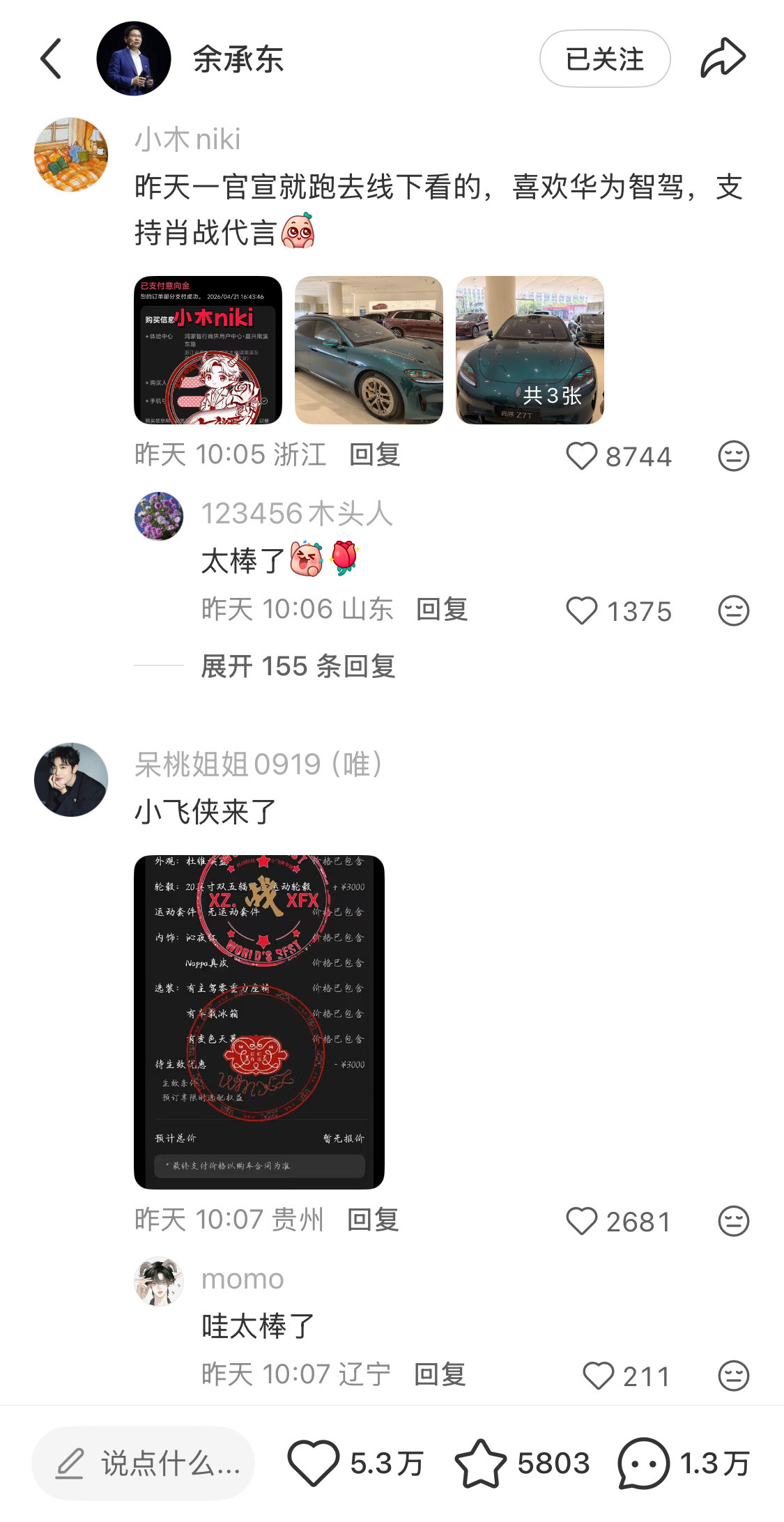Open 余承东's profile avatar

point(134,58)
